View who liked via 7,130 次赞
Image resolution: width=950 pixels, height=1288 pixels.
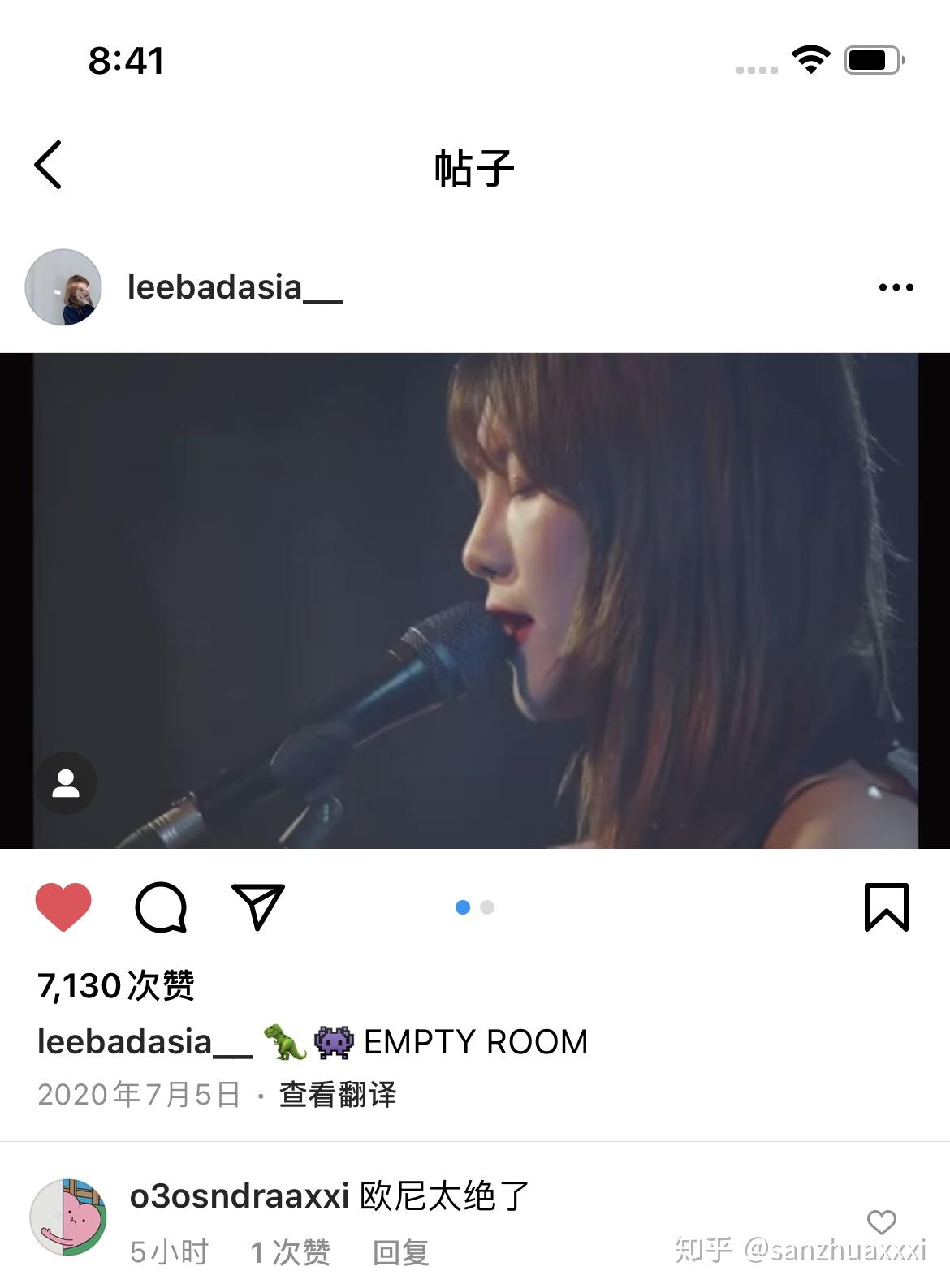click(x=114, y=984)
